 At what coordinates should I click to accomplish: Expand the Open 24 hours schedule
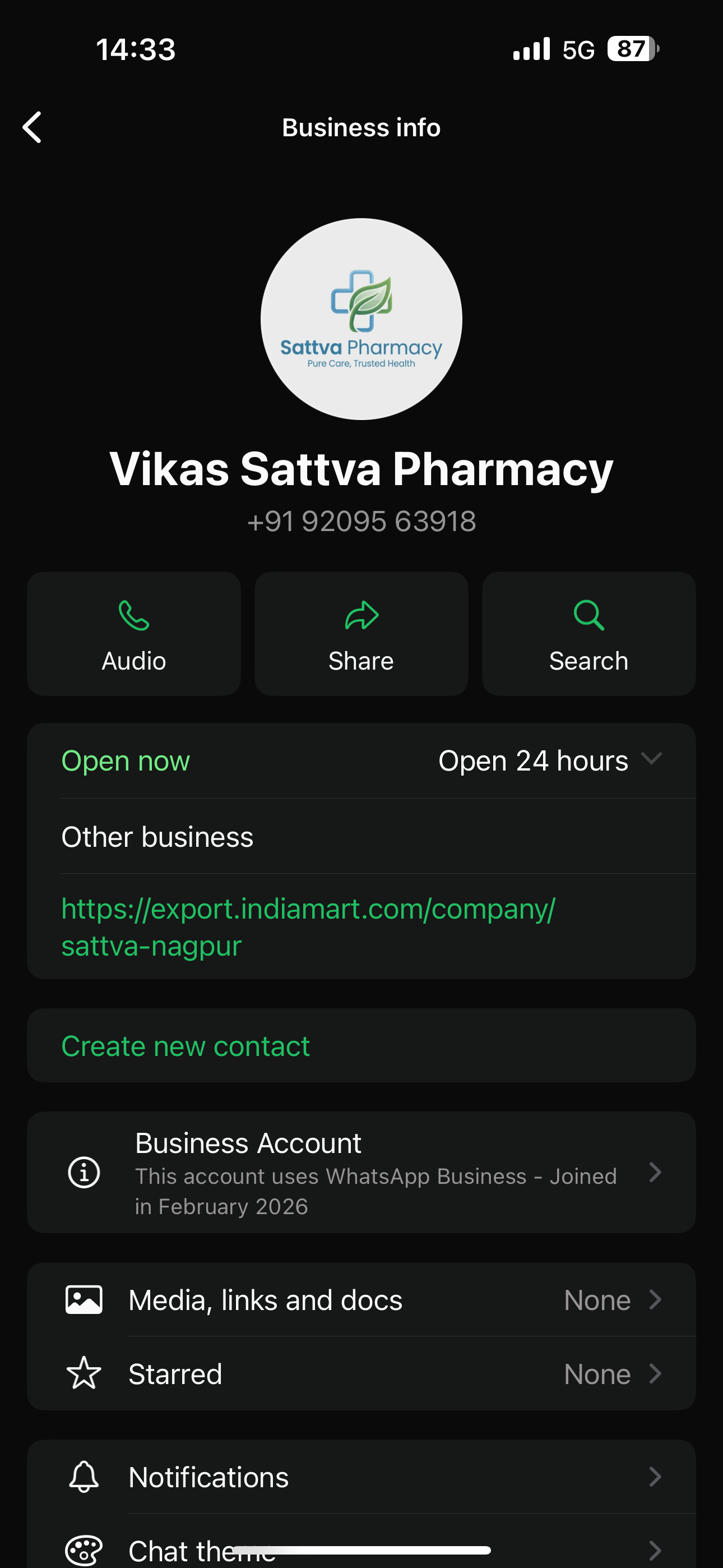[x=651, y=760]
